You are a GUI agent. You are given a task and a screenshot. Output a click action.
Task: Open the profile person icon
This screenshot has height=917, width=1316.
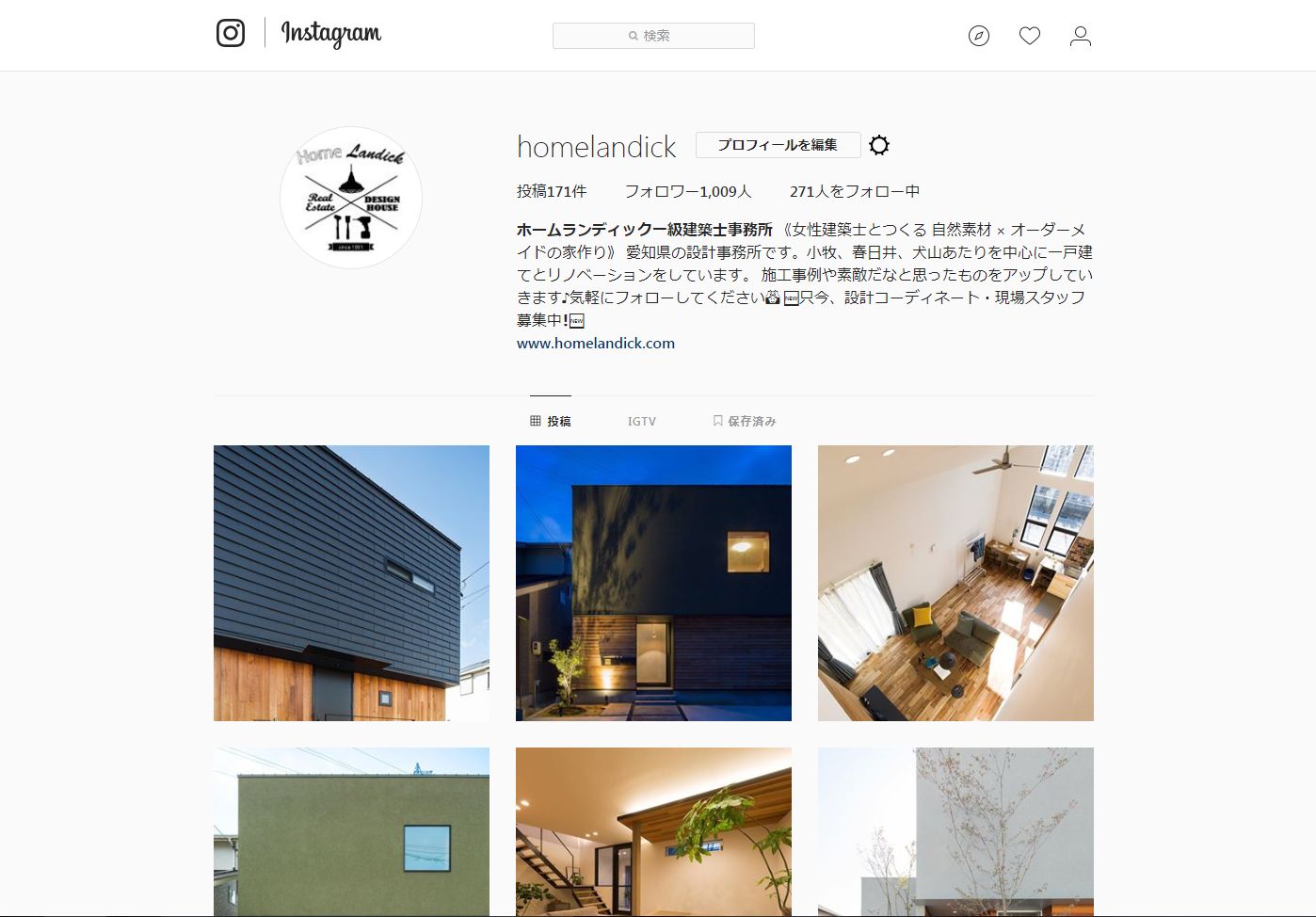pyautogui.click(x=1081, y=36)
